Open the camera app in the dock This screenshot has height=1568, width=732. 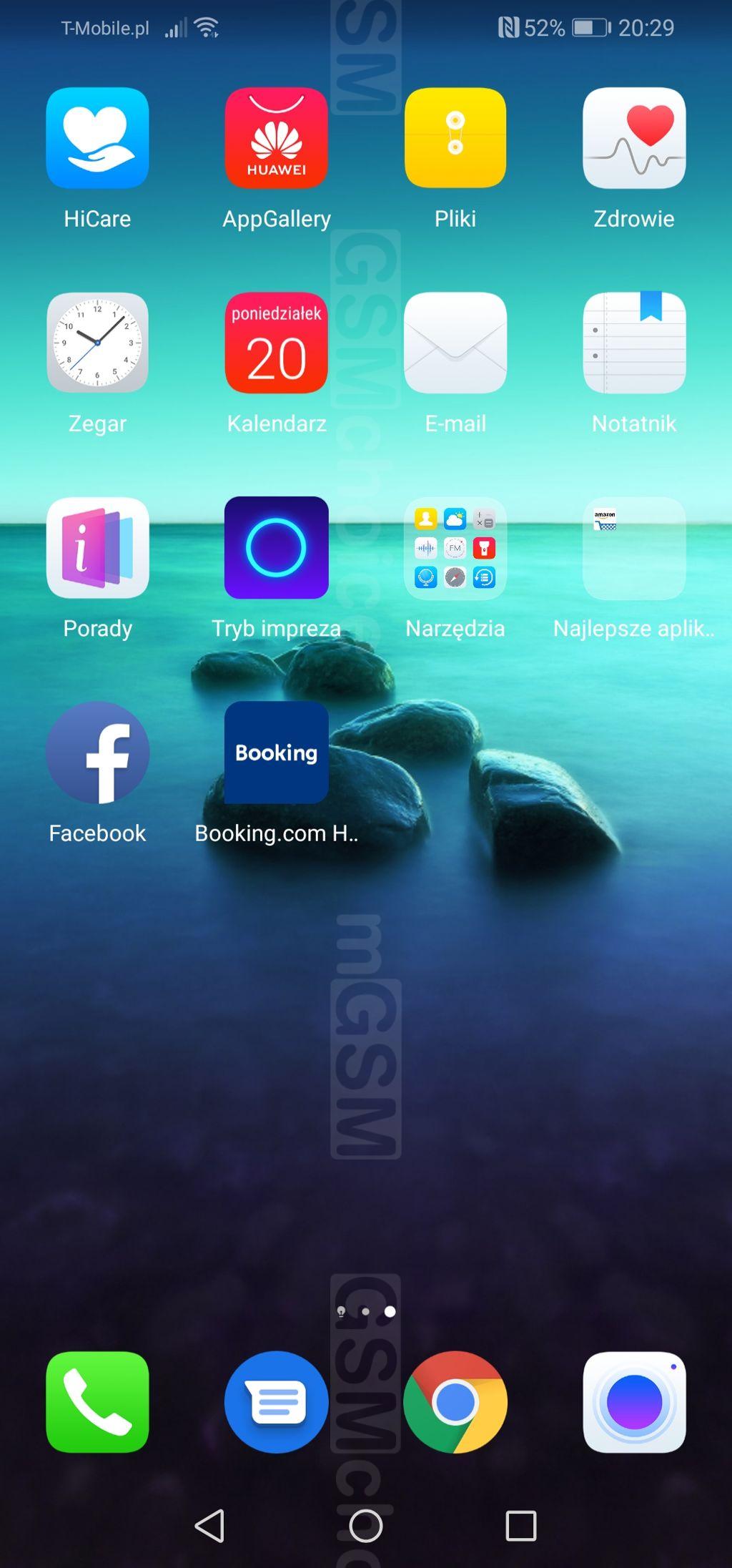(634, 1402)
